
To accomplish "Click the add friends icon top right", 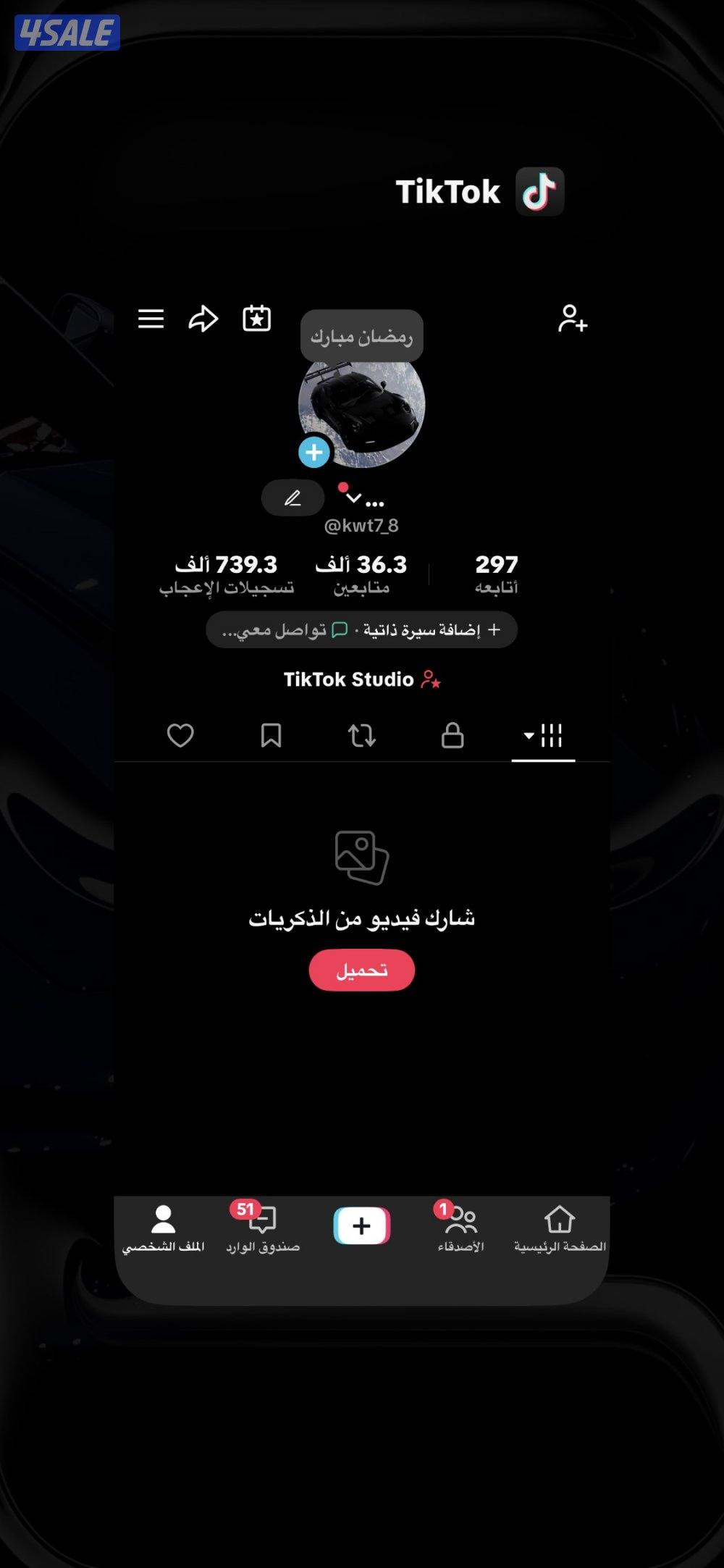I will pos(572,319).
